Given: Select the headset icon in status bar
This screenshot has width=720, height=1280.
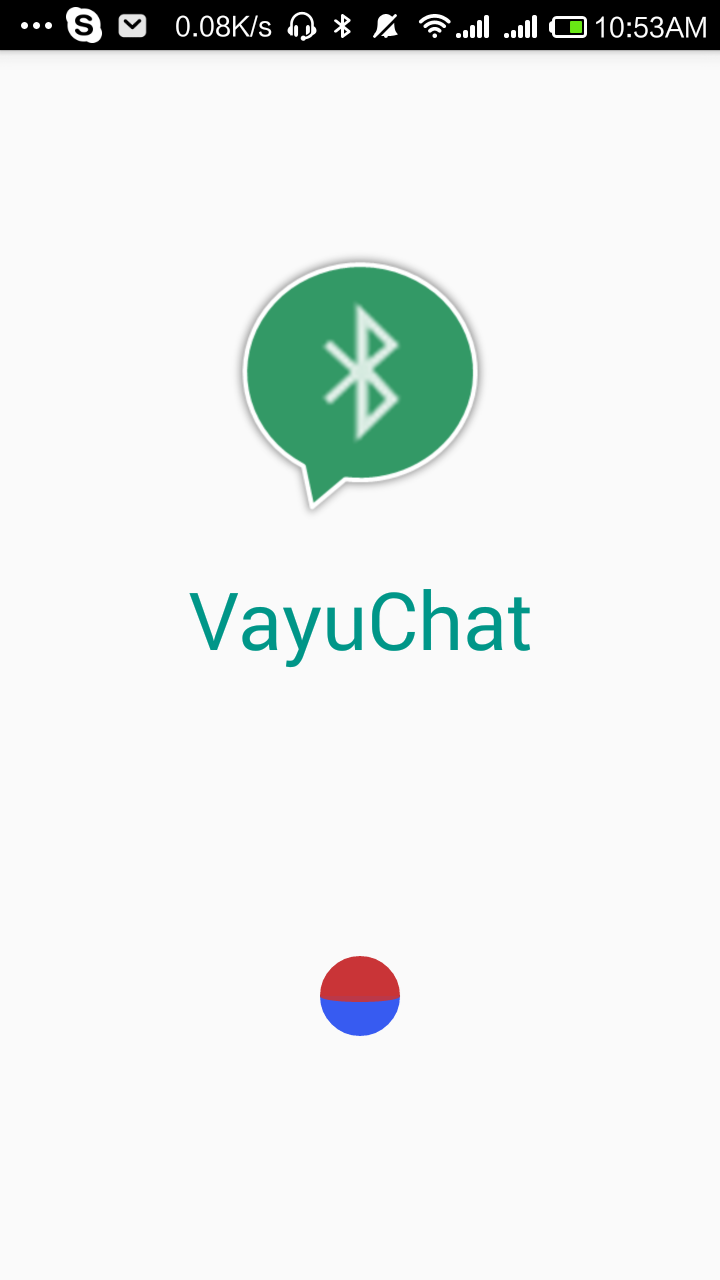Looking at the screenshot, I should click(x=302, y=25).
